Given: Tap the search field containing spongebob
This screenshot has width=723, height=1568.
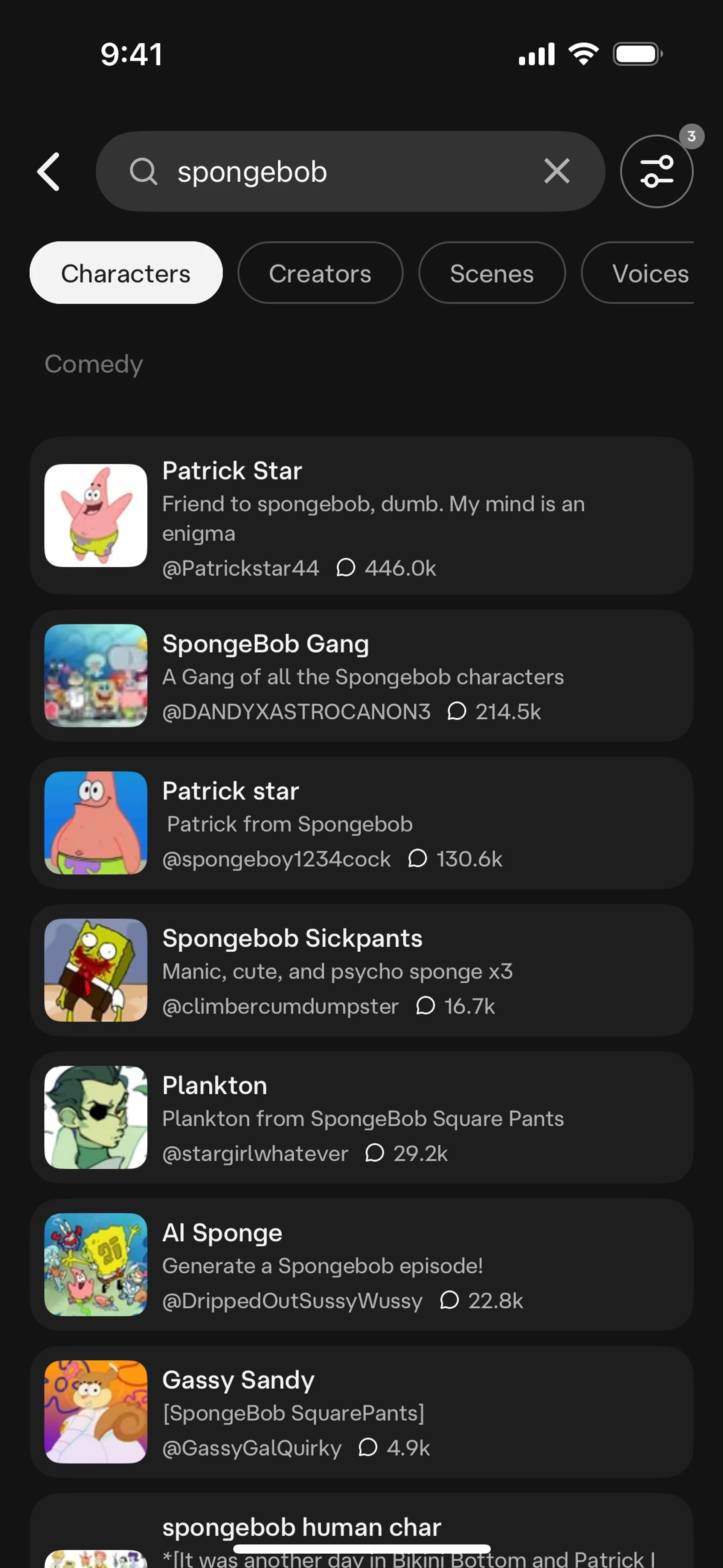Looking at the screenshot, I should (341, 172).
